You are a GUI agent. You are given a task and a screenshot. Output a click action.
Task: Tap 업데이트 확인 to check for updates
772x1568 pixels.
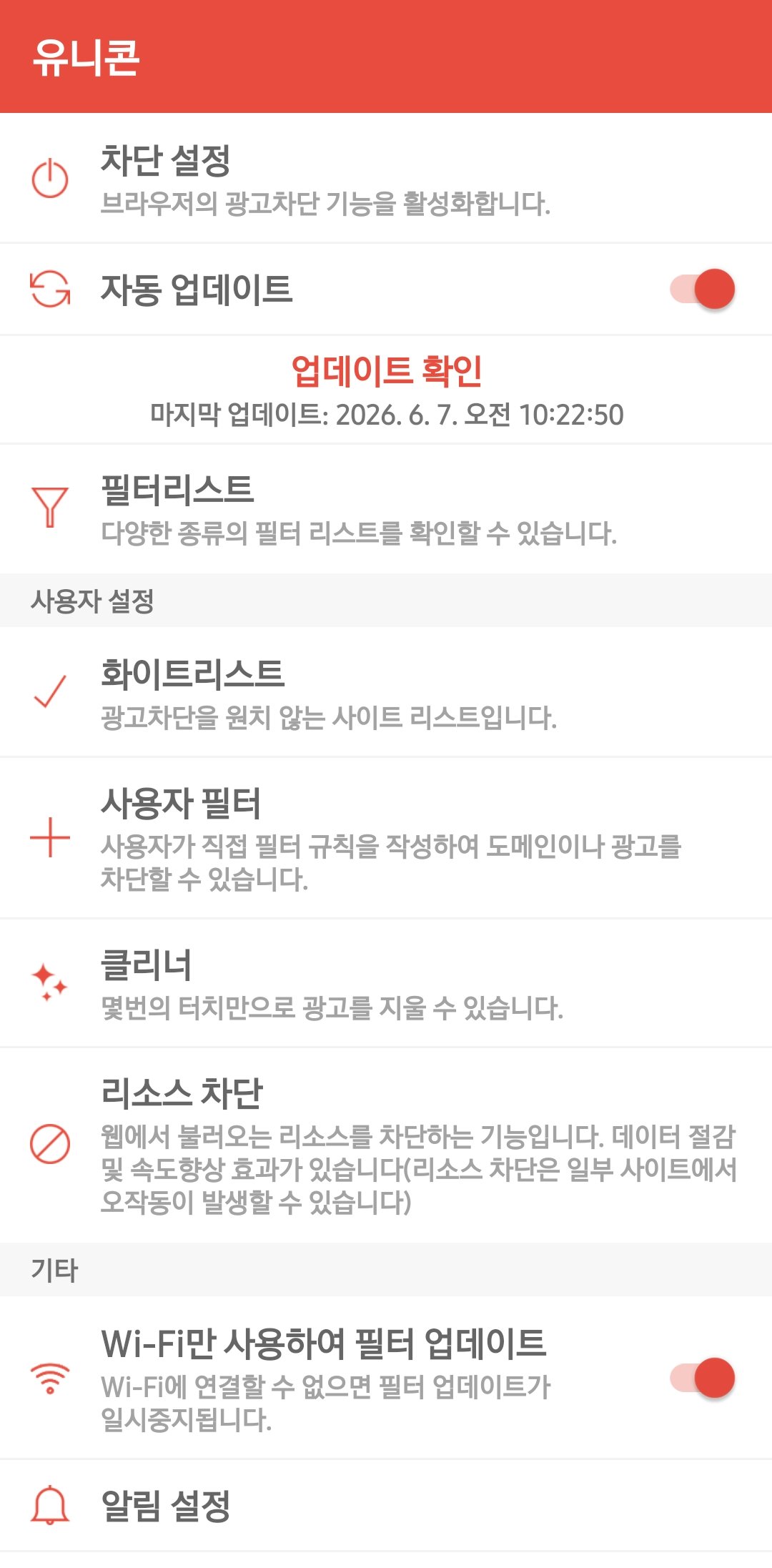386,370
